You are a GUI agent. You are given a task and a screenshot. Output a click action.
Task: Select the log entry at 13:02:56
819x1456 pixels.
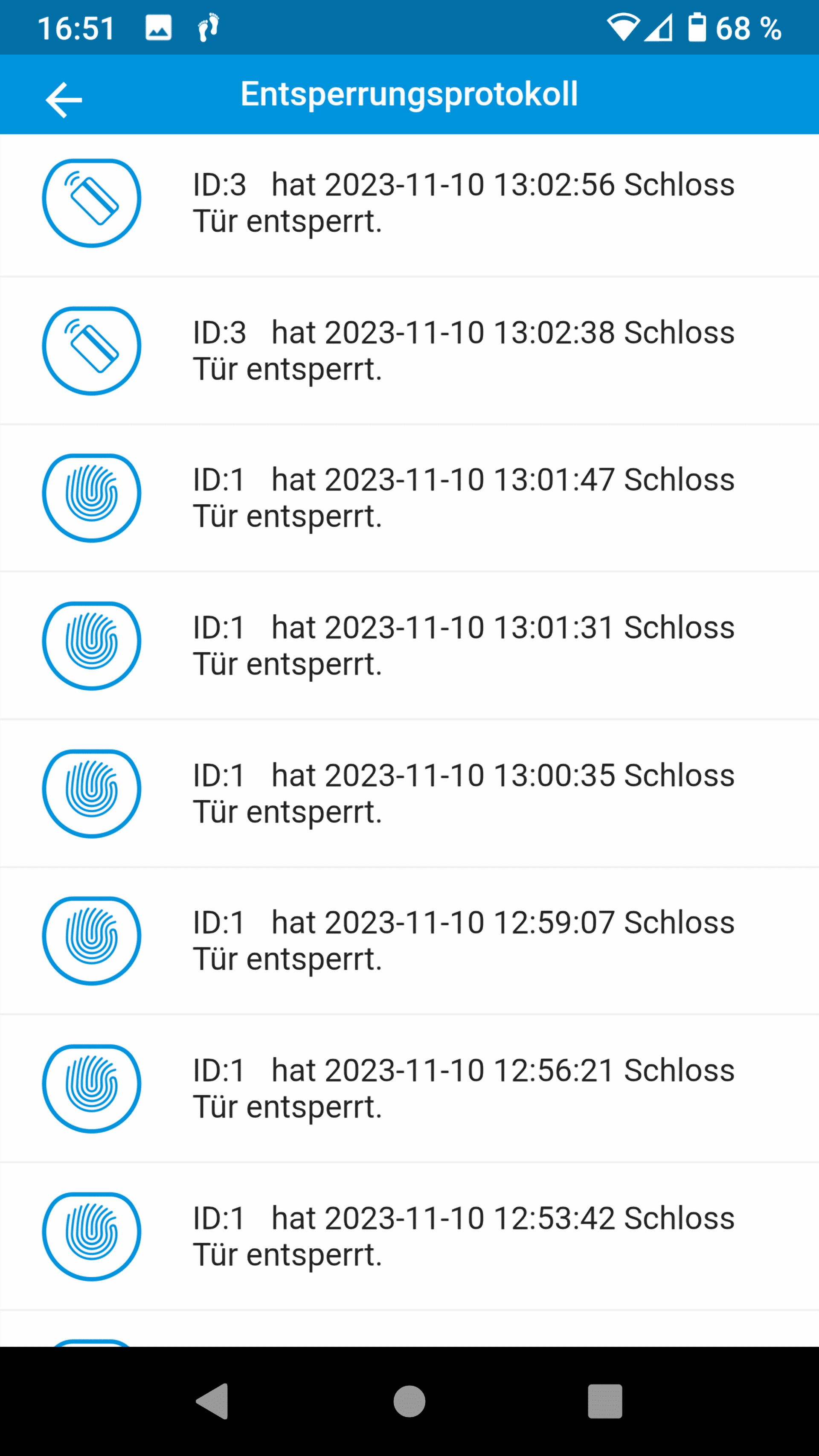tap(409, 205)
